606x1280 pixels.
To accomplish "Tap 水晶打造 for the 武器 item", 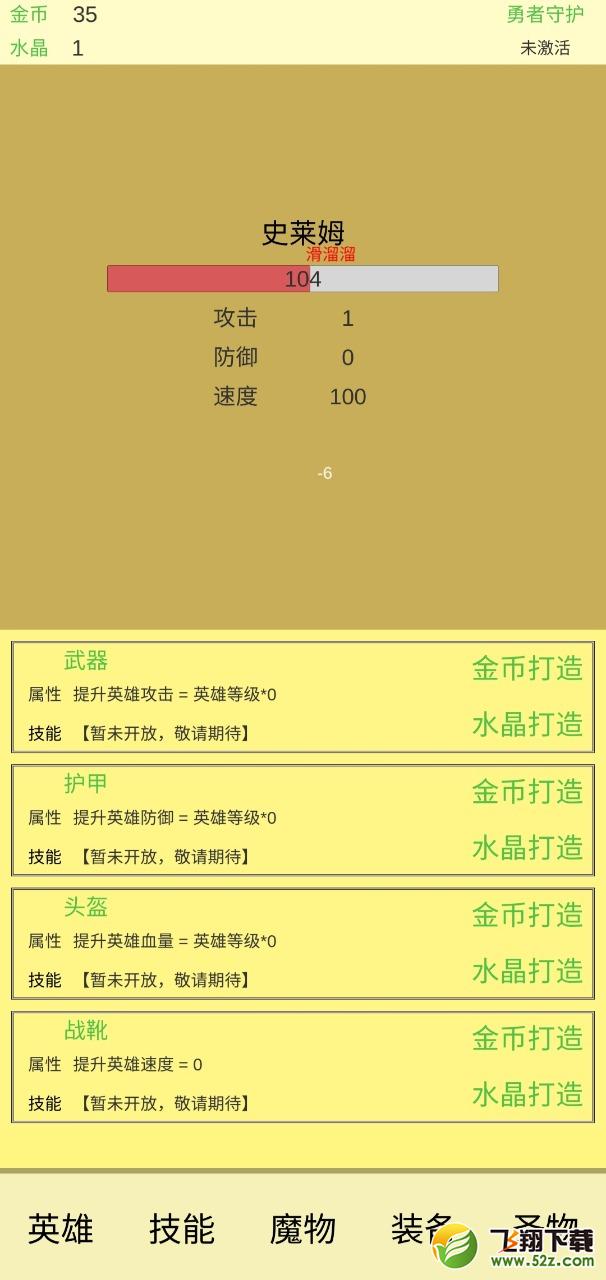I will coord(527,724).
